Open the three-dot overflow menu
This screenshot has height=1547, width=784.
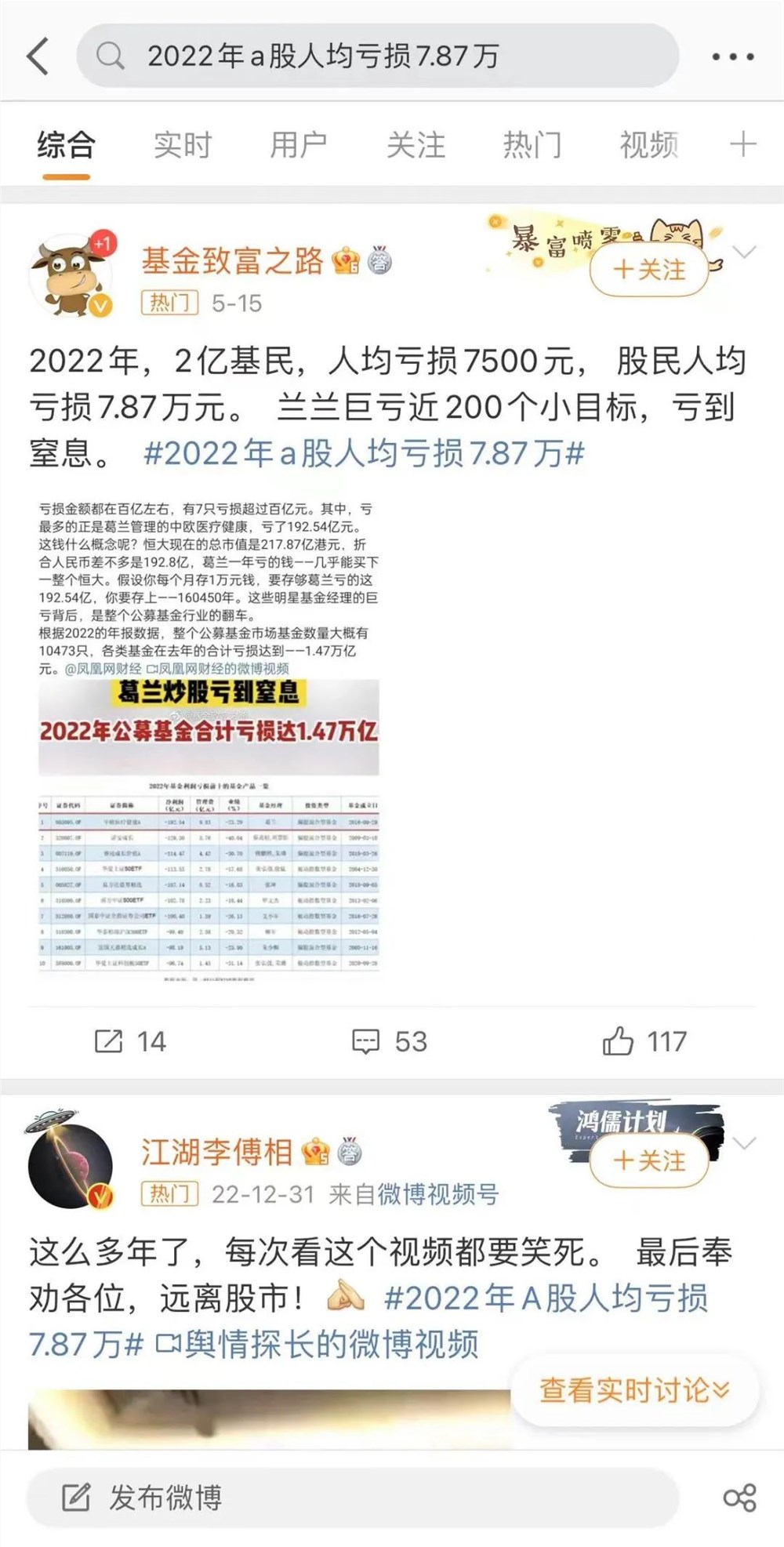click(732, 56)
